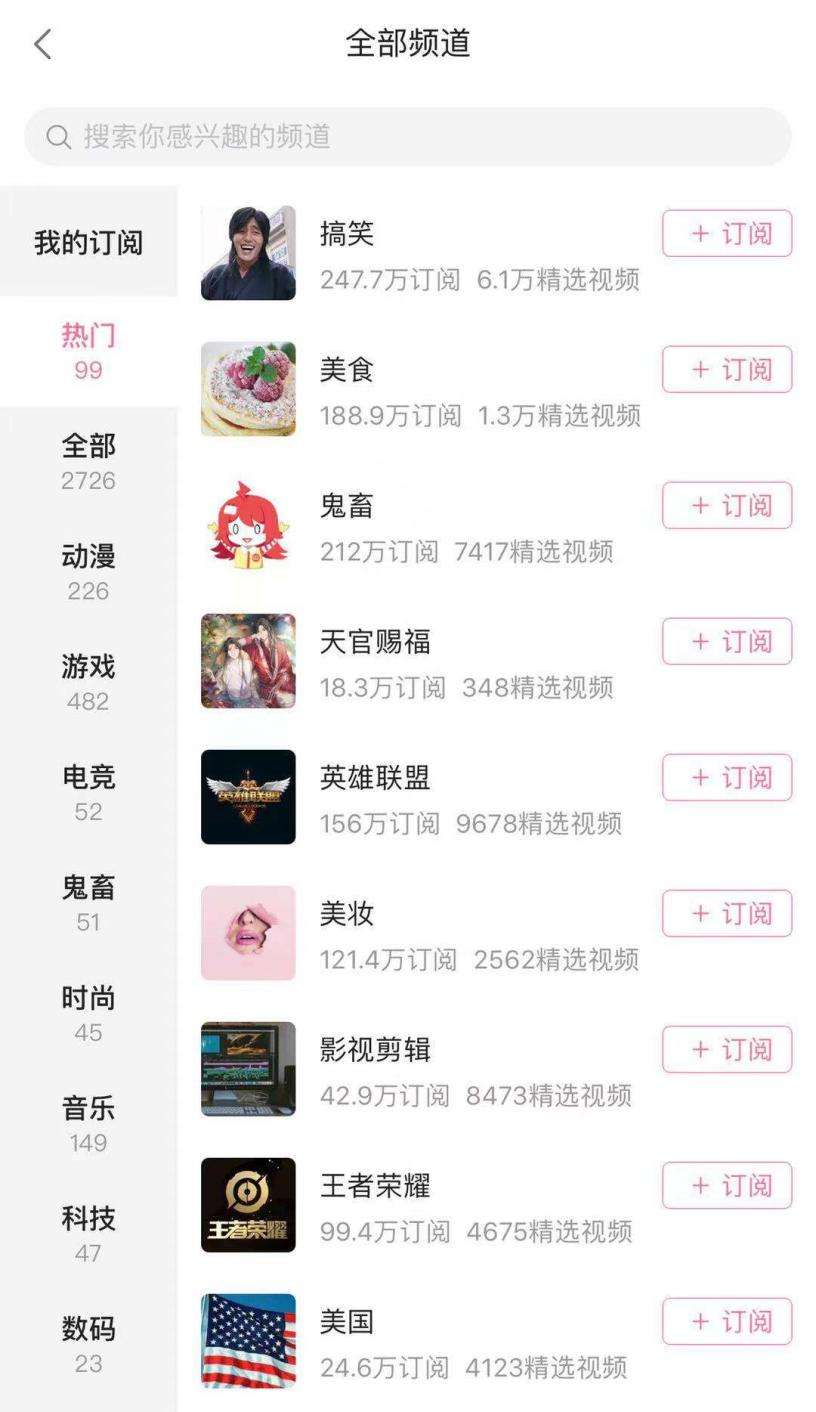Select the 电竞 category
Screen dimensions: 816x1412
point(88,792)
